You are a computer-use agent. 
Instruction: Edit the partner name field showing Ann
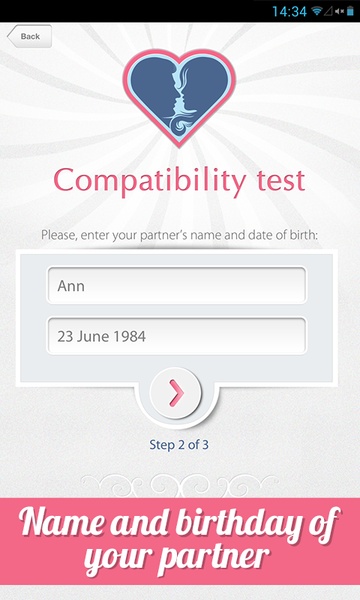(176, 285)
